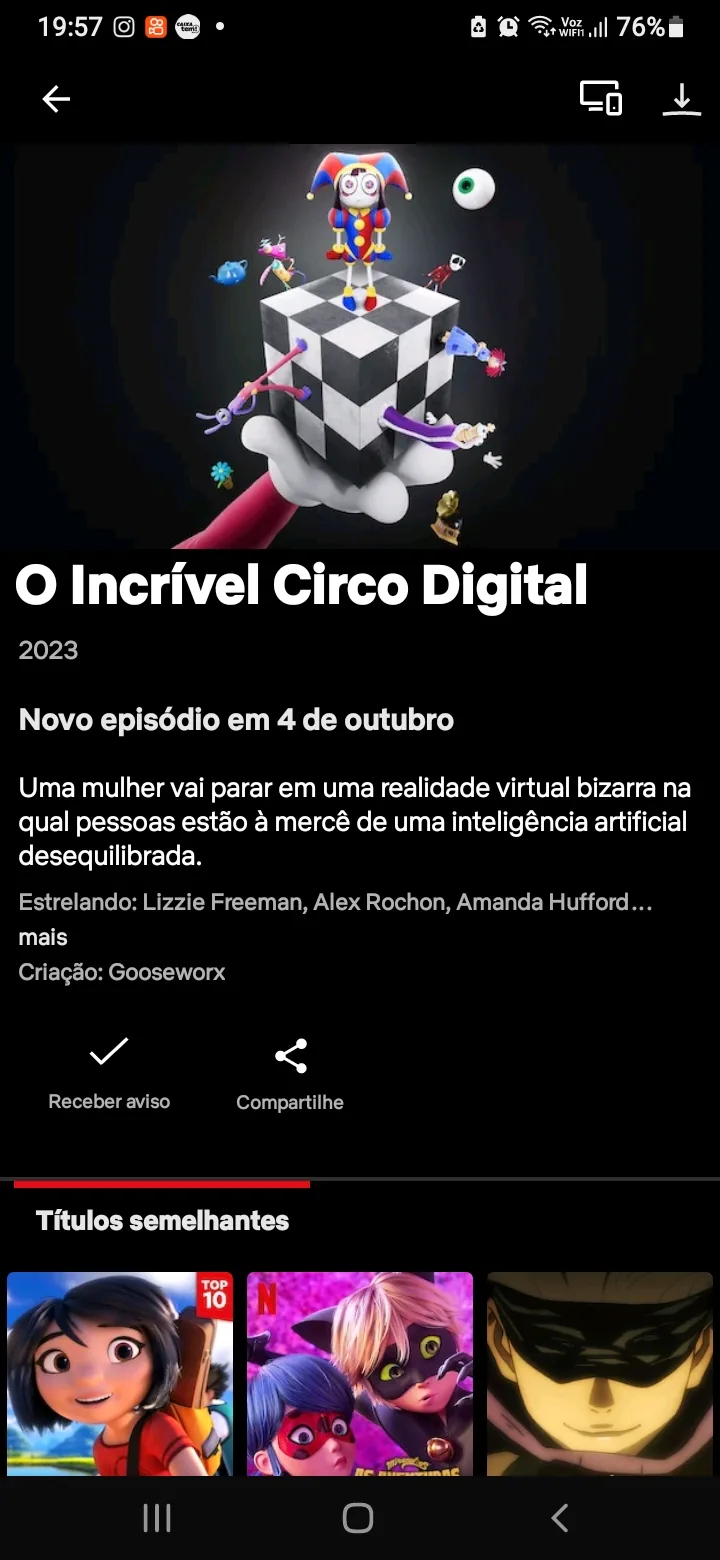Image resolution: width=720 pixels, height=1560 pixels.
Task: Tap the system home button
Action: pos(358,1518)
